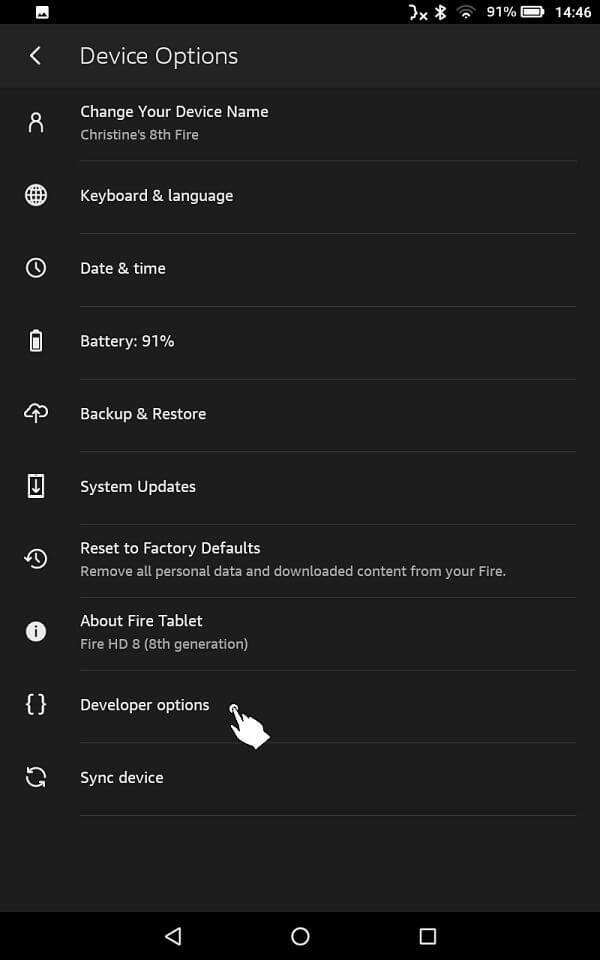
Task: Open Date & time settings
Action: tap(300, 268)
